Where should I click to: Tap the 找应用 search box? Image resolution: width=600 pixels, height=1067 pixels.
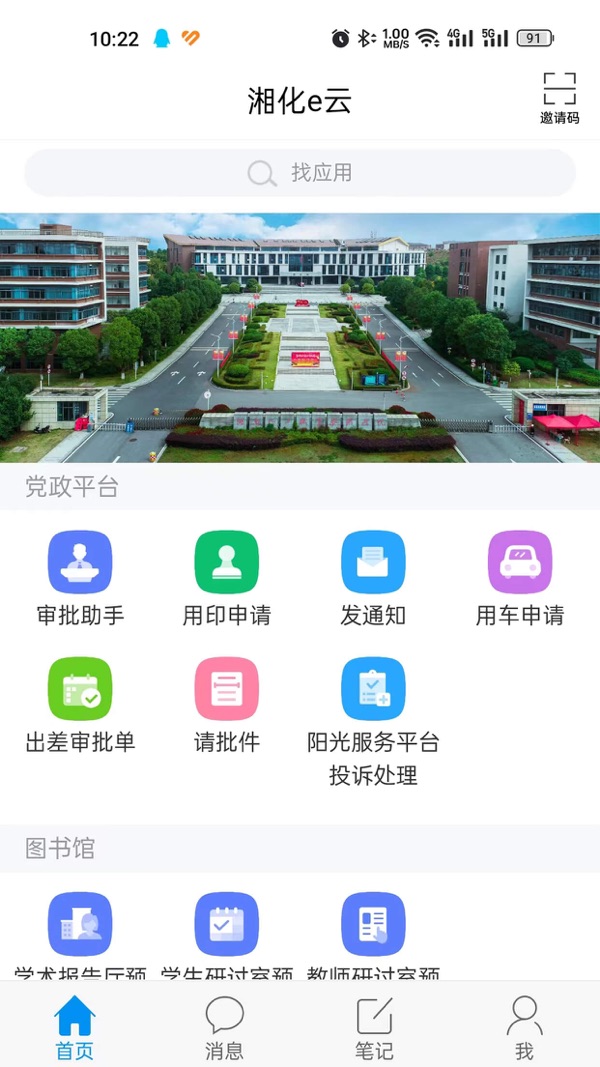point(300,173)
